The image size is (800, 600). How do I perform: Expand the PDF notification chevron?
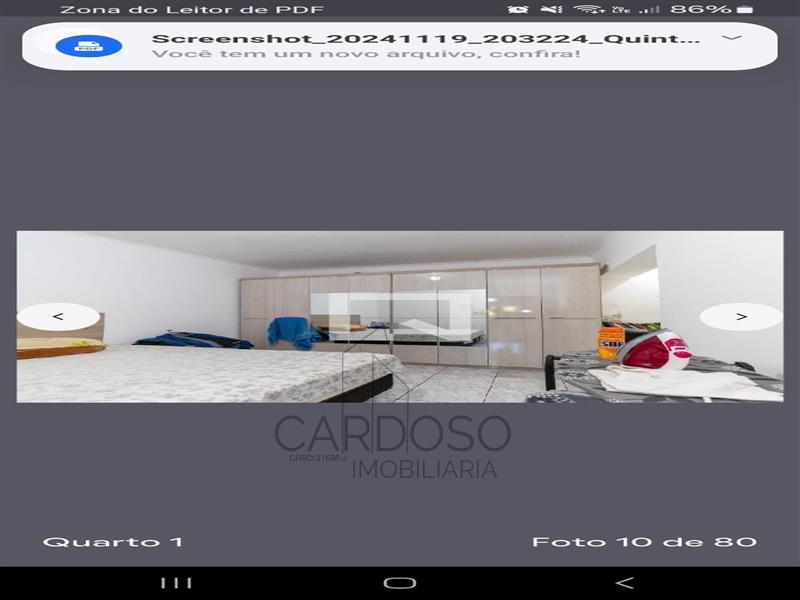coord(732,38)
